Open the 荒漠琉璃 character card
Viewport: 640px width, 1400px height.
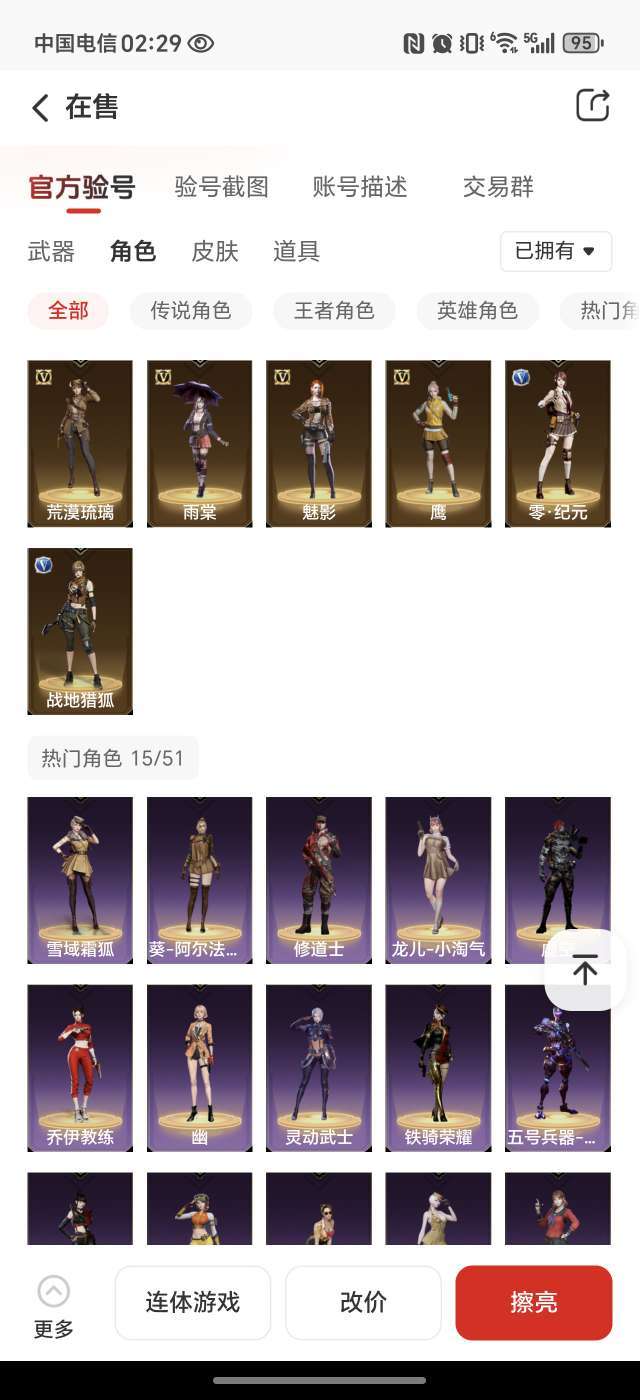80,443
